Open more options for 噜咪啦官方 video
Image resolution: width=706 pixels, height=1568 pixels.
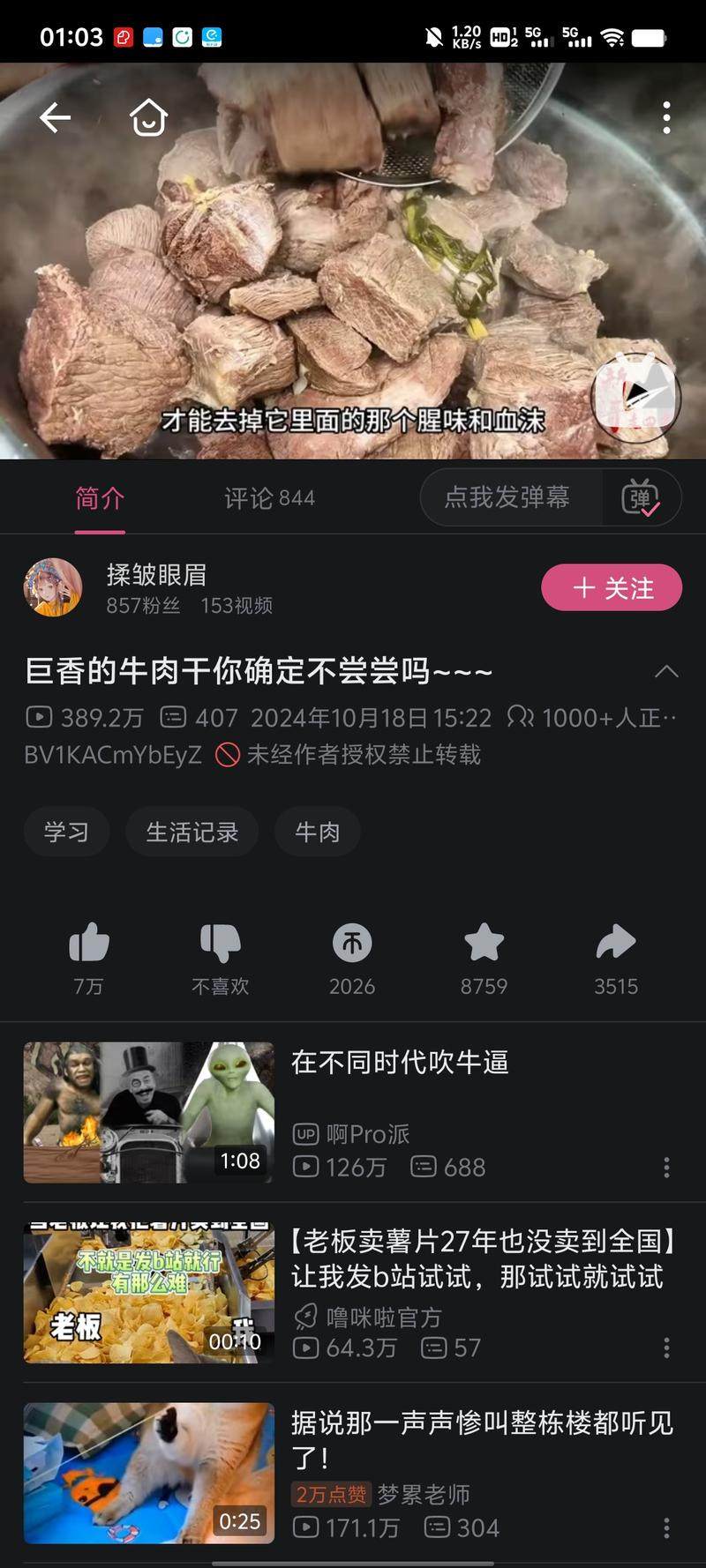[x=666, y=1348]
